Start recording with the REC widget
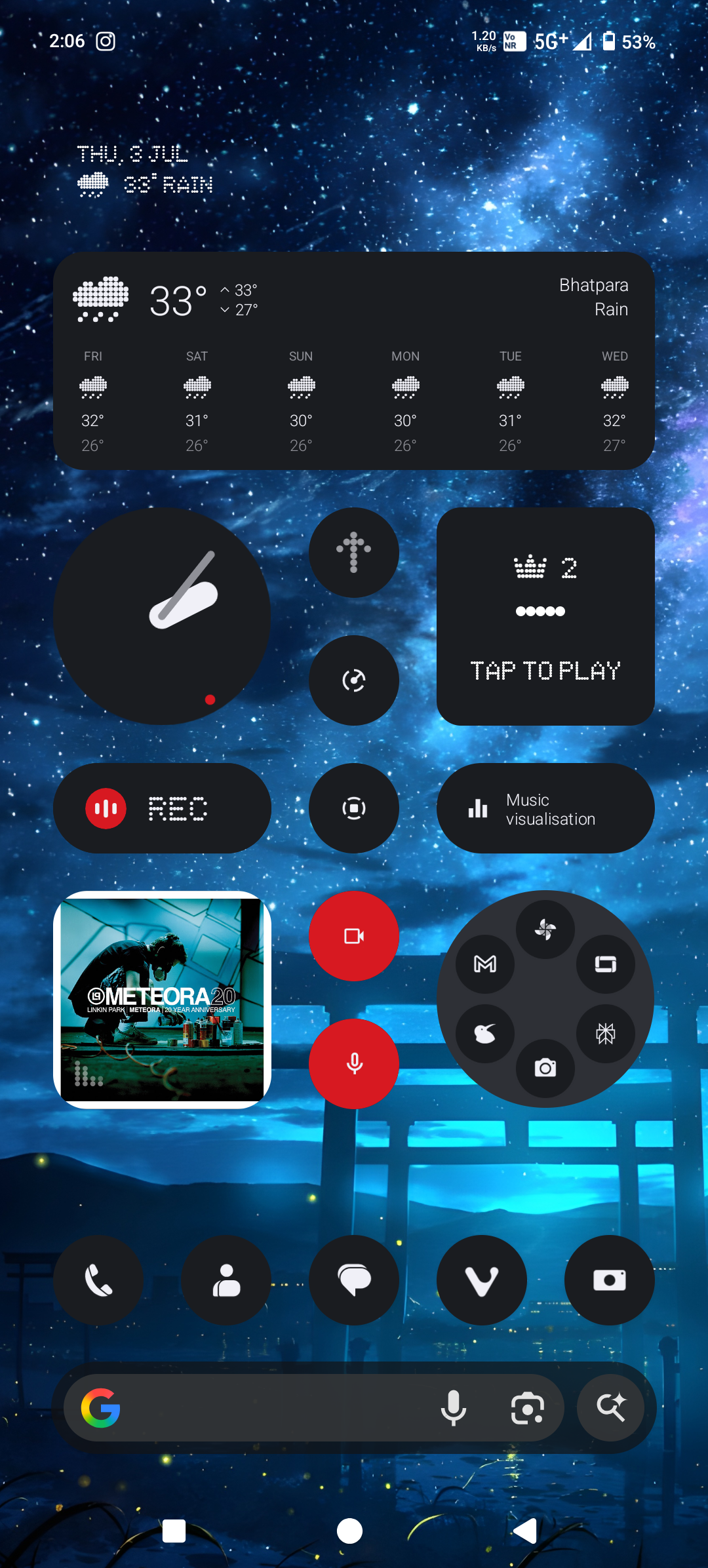 click(162, 808)
